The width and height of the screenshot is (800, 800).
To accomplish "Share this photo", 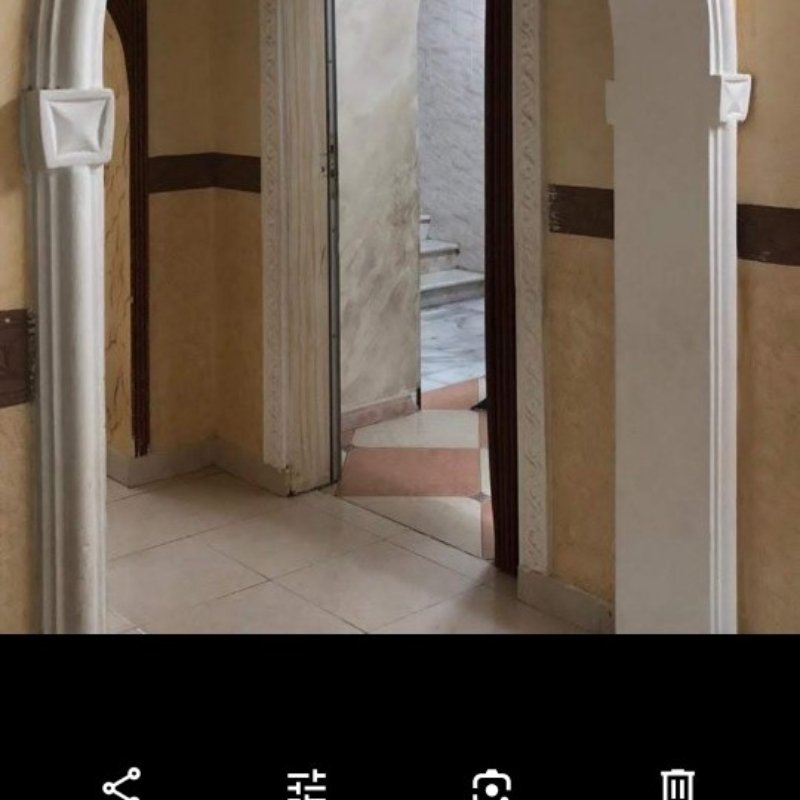I will click(x=122, y=785).
